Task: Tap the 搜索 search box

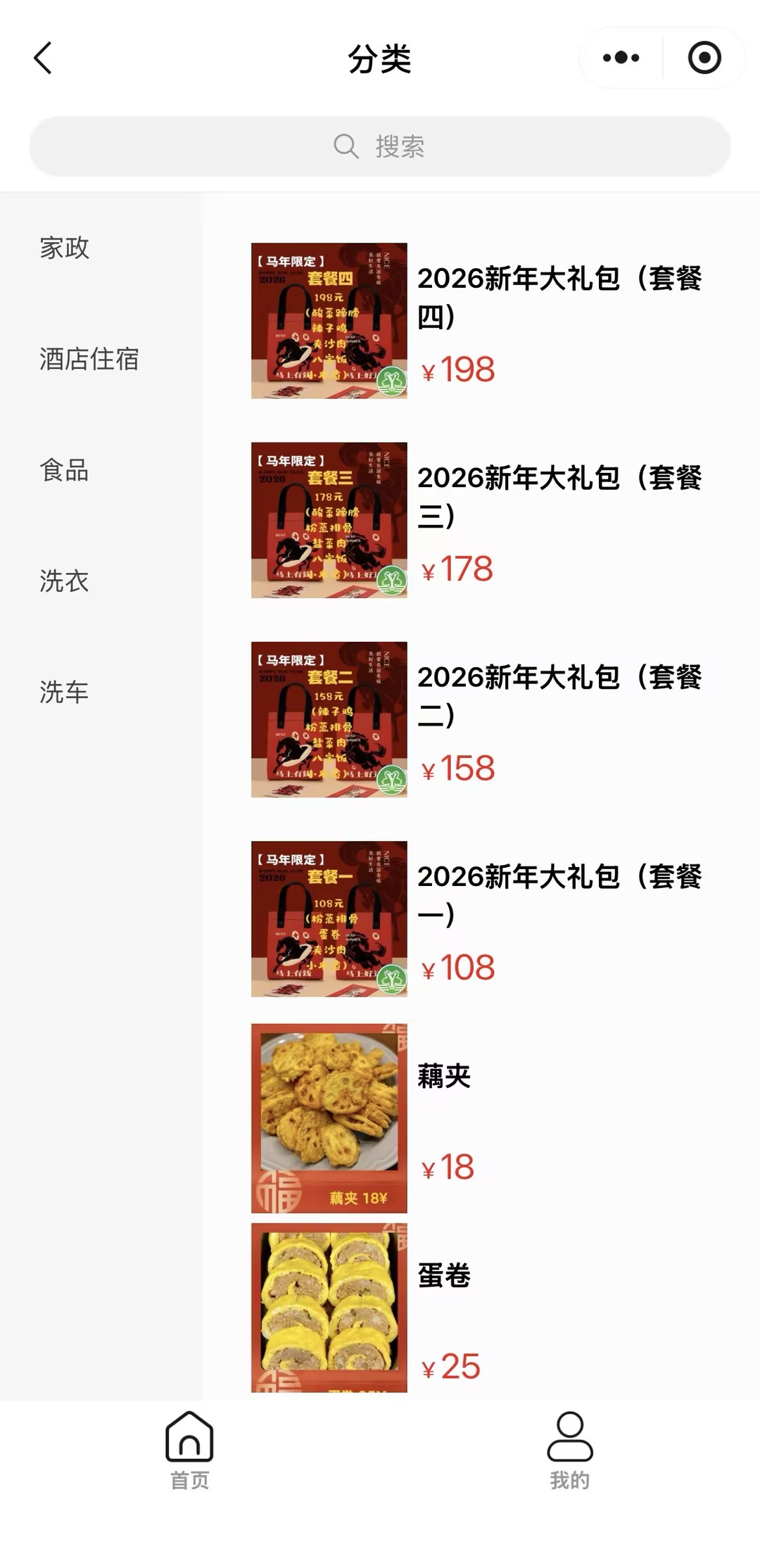Action: (380, 146)
